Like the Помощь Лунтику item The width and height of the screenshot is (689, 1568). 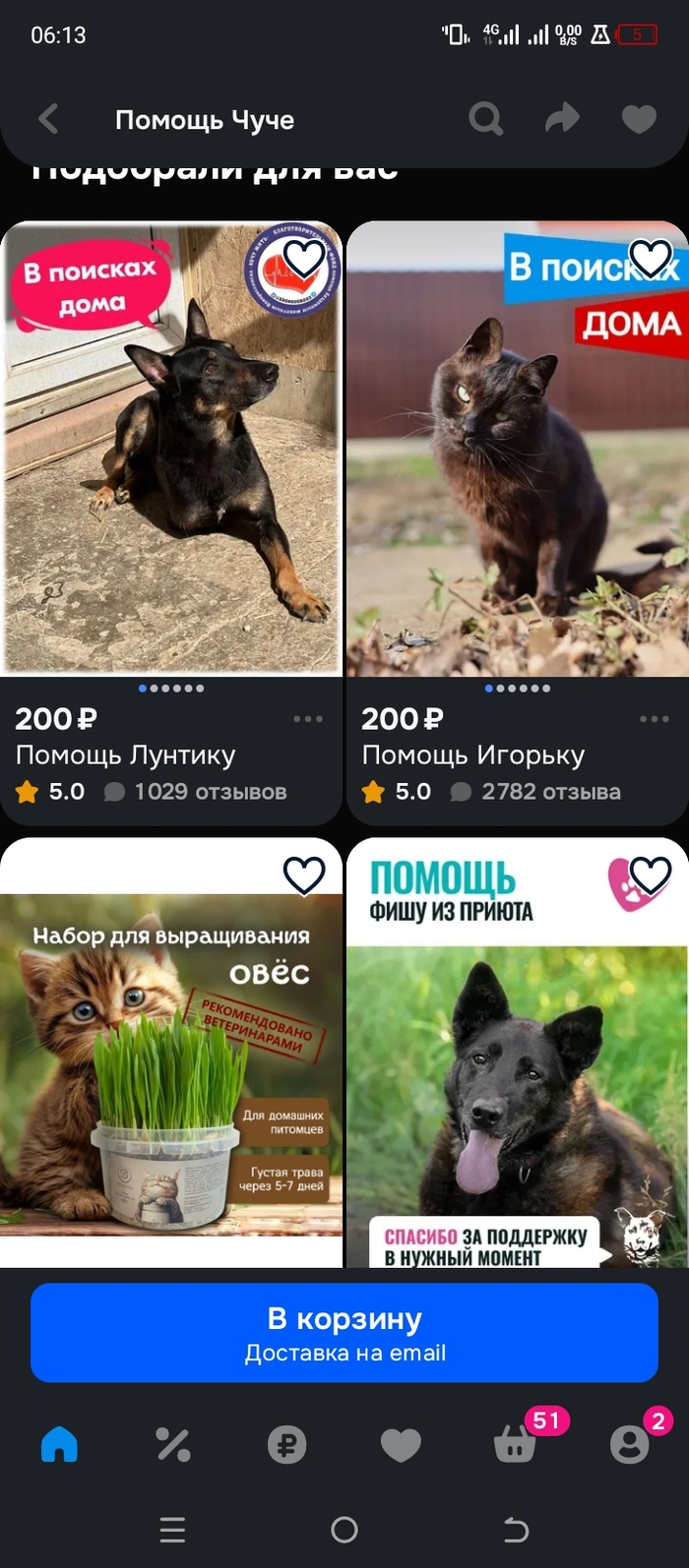click(x=304, y=259)
